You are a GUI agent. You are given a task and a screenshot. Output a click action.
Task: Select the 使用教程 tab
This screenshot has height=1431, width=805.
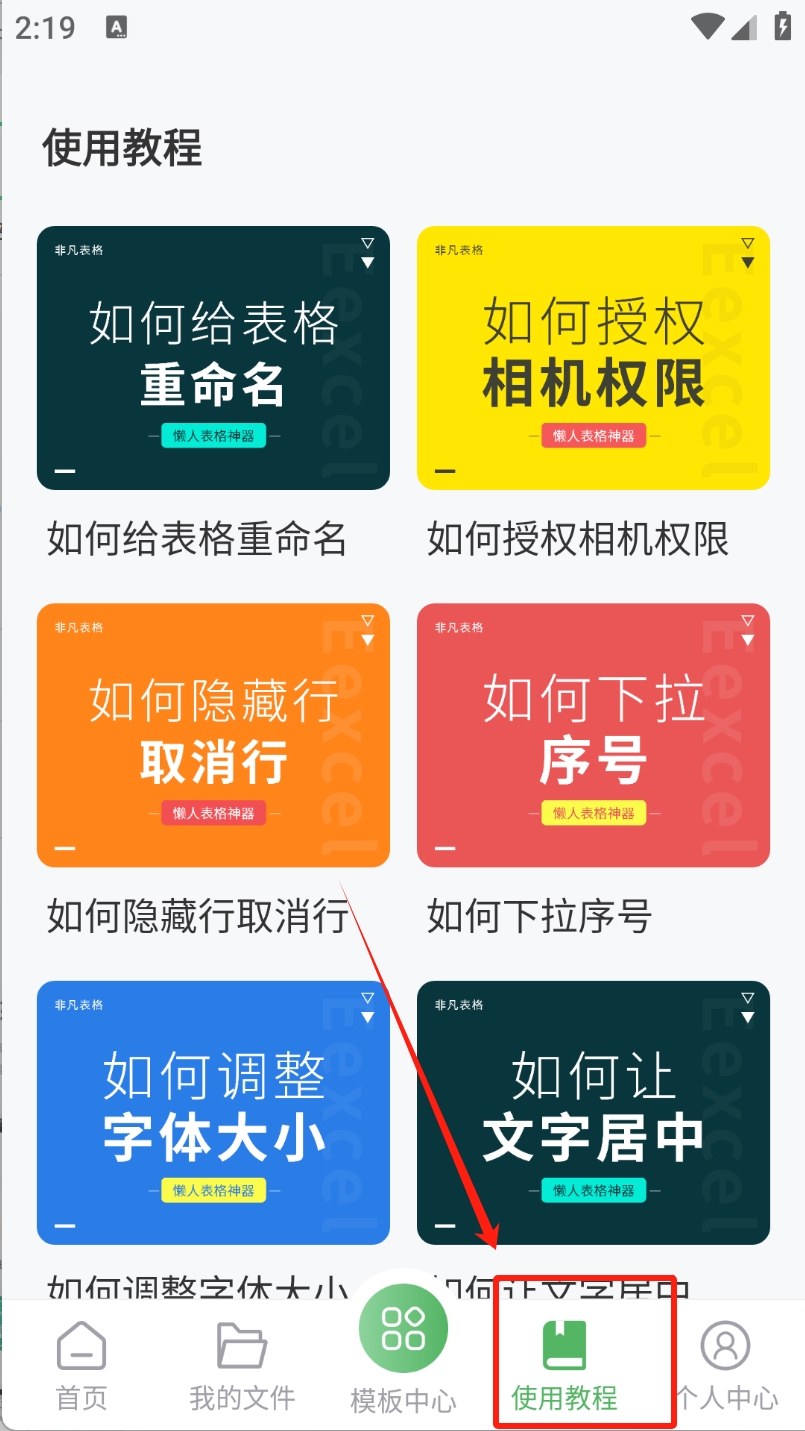point(565,1365)
